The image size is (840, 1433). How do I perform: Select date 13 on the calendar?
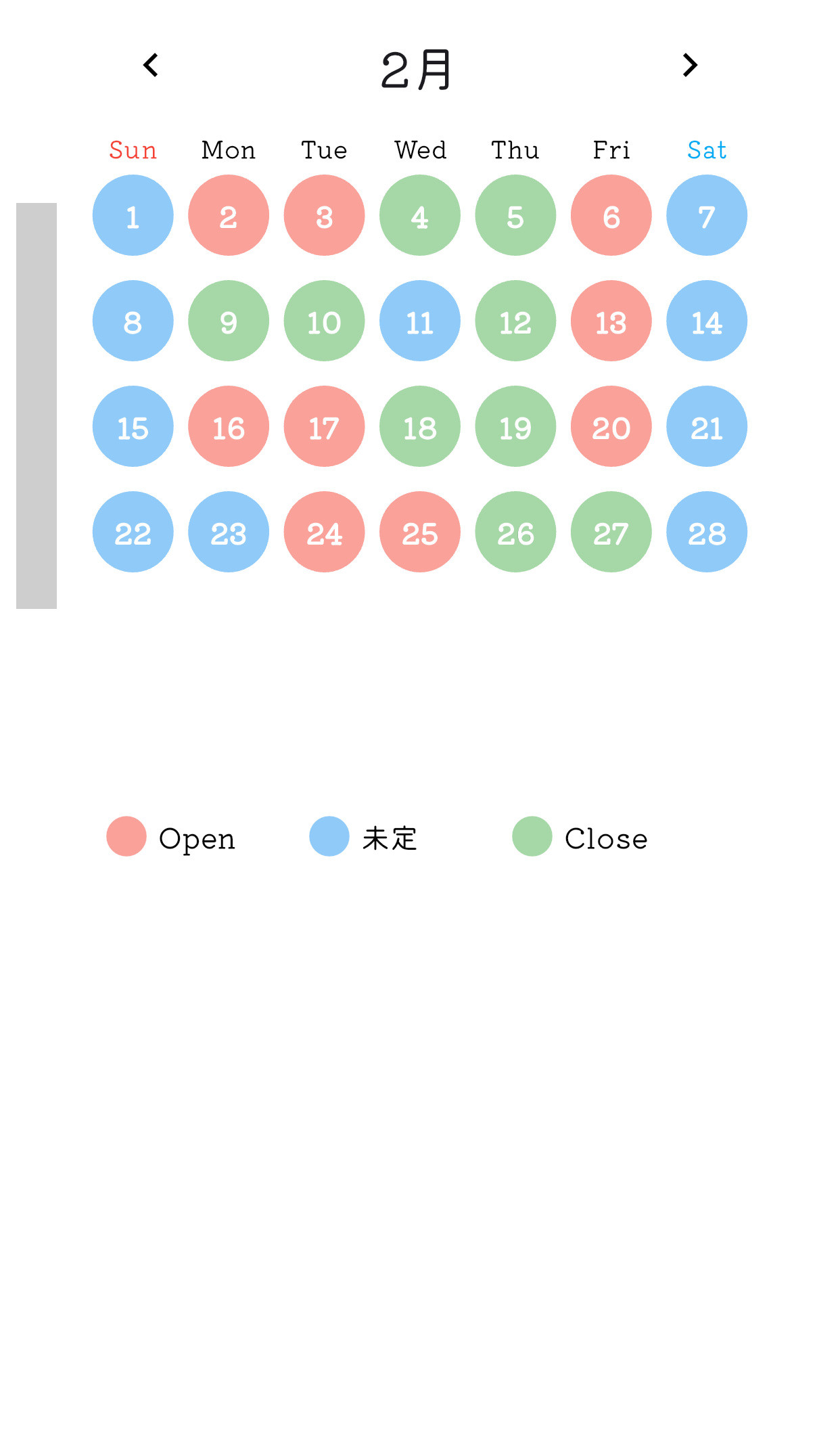point(611,321)
